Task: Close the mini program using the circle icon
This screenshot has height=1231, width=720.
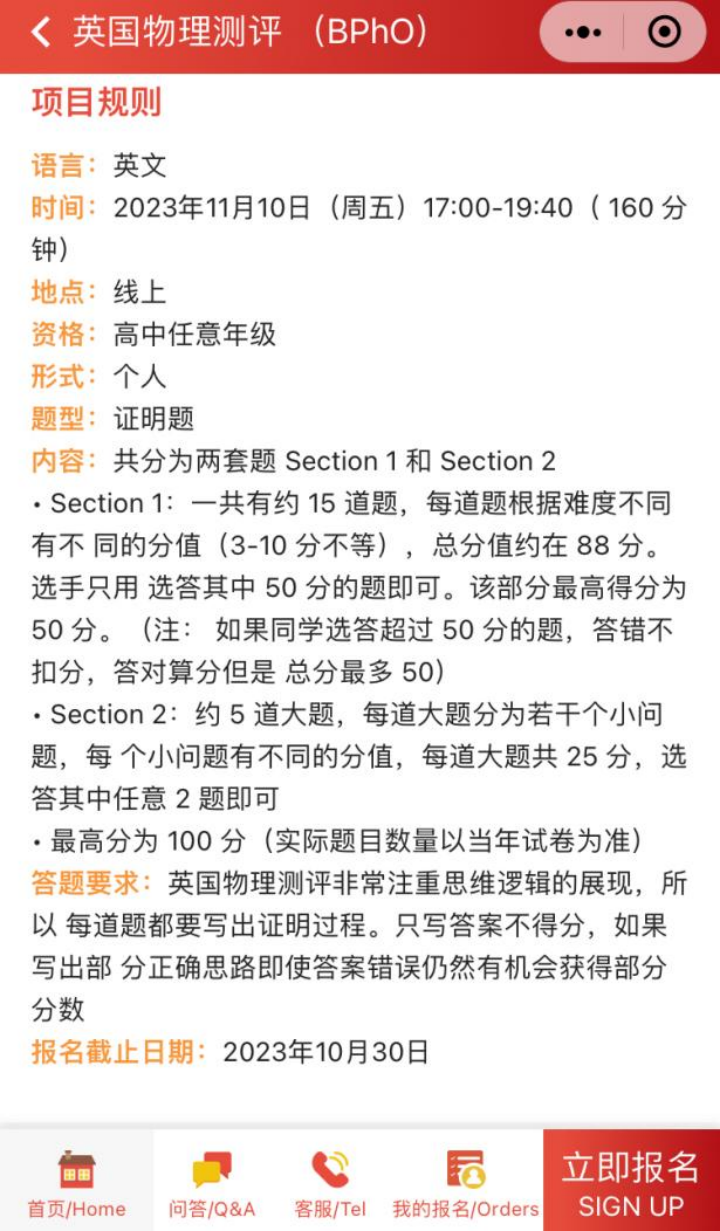Action: [x=664, y=33]
